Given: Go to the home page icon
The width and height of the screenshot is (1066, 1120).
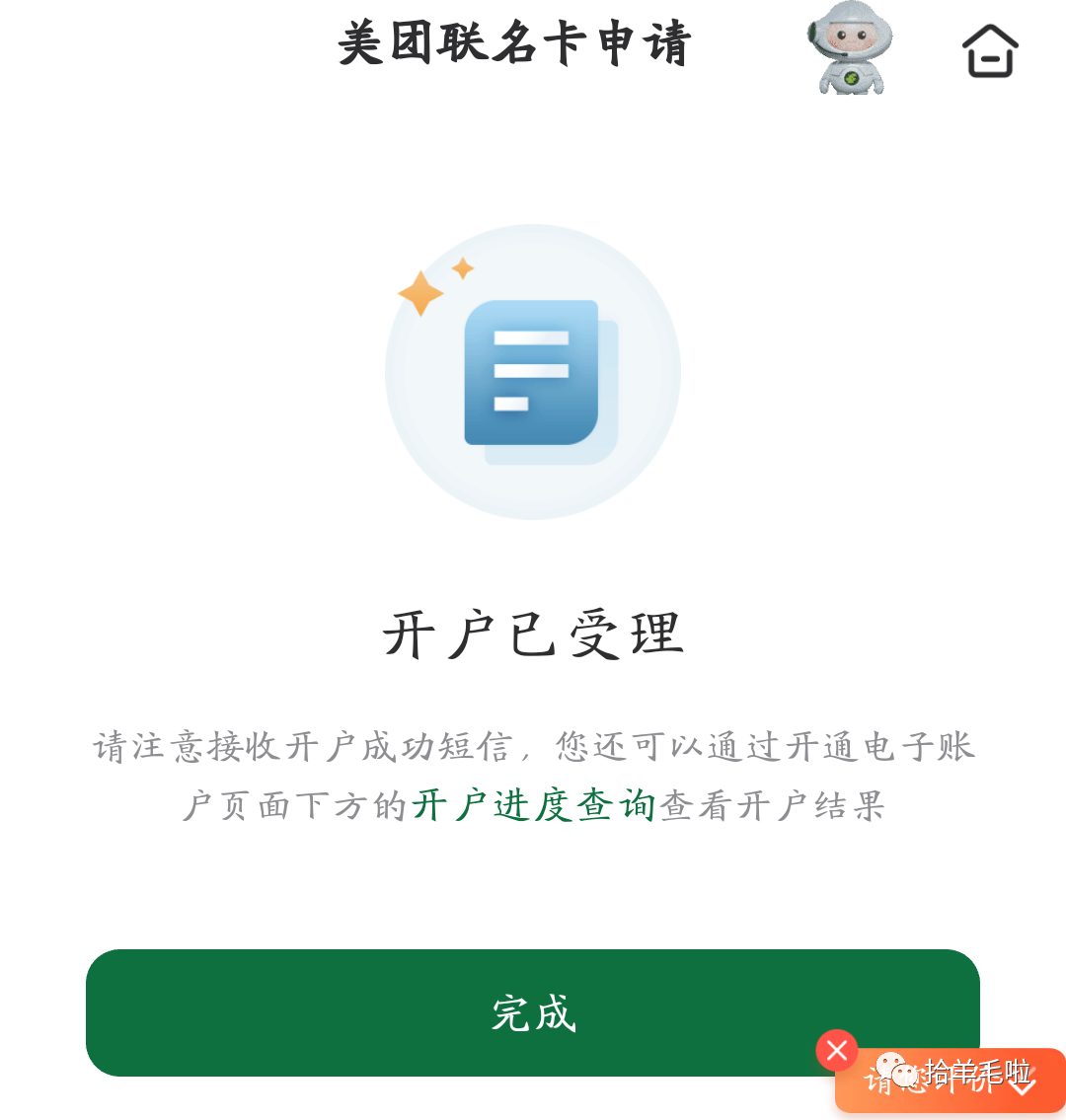Looking at the screenshot, I should (990, 51).
